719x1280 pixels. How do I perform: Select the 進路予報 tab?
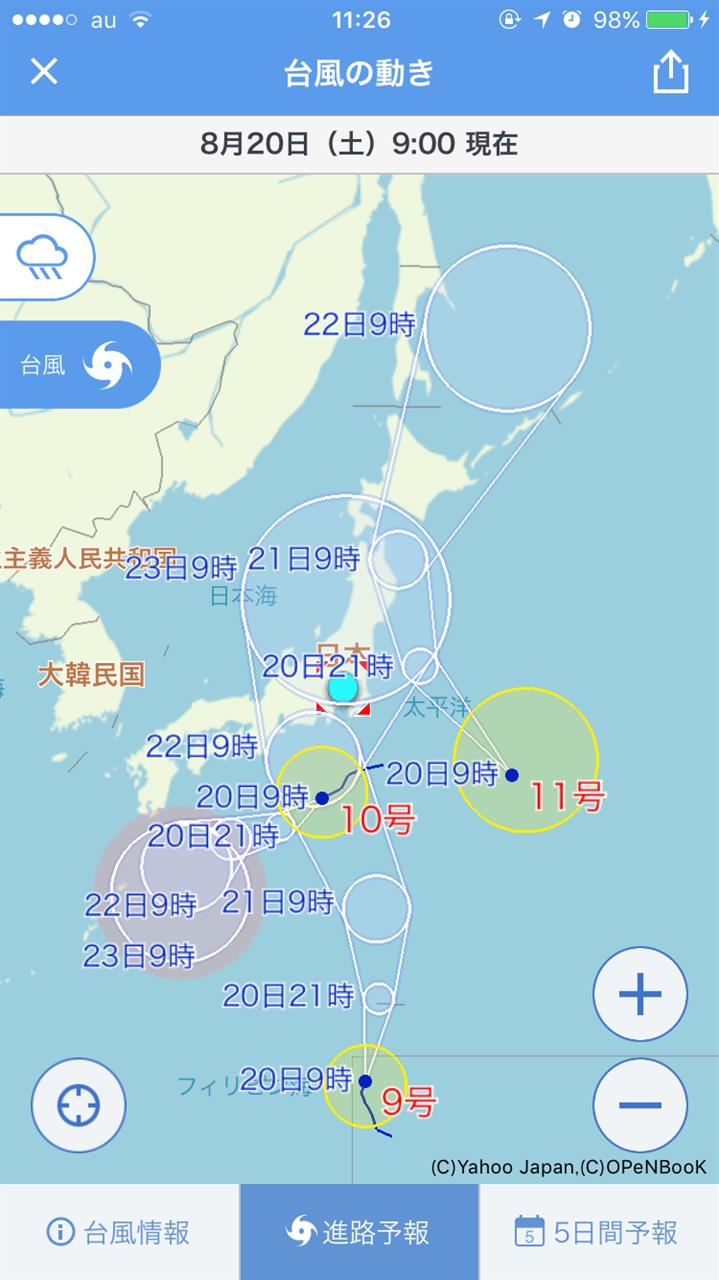click(359, 1232)
